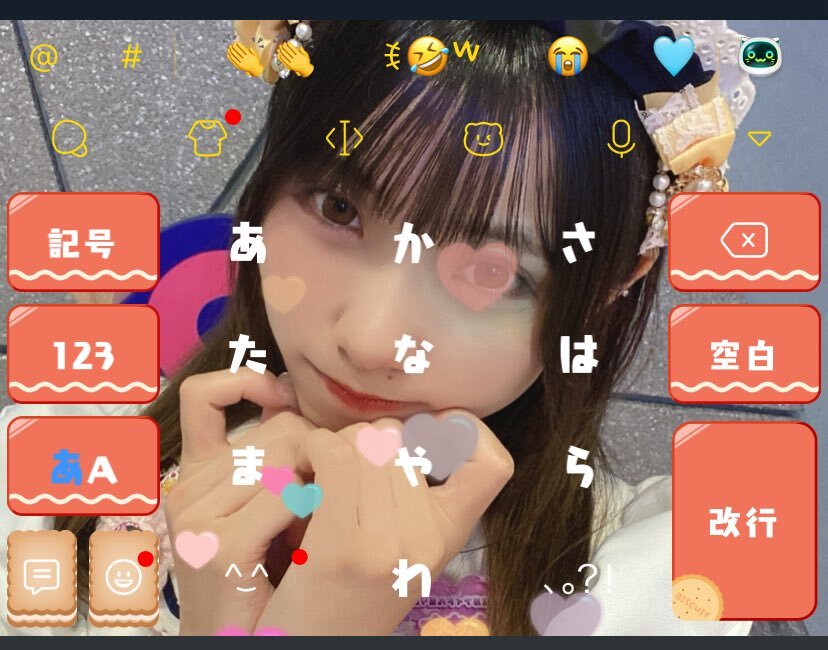The height and width of the screenshot is (650, 828).
Task: Type the や kana key
Action: point(413,466)
